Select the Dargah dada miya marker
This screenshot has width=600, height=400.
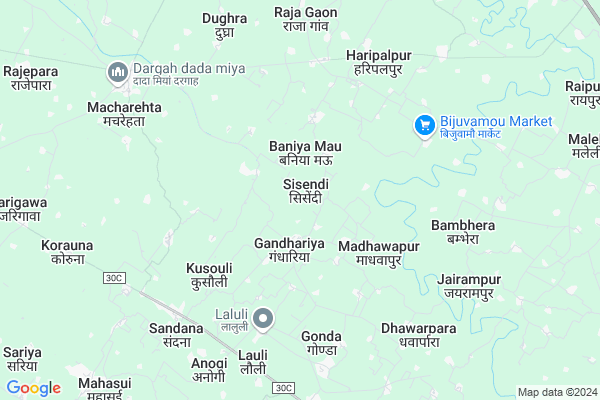(x=117, y=72)
